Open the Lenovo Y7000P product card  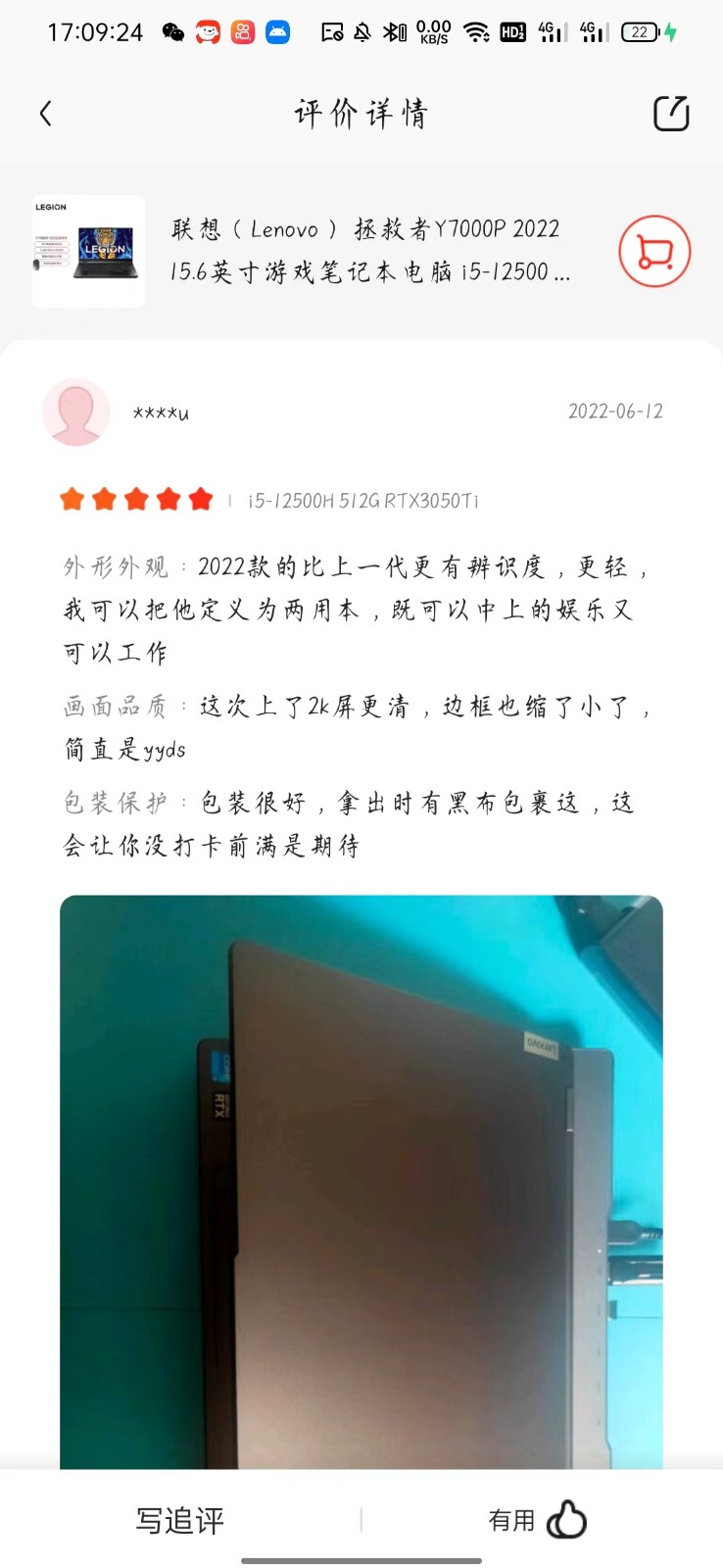click(x=367, y=251)
